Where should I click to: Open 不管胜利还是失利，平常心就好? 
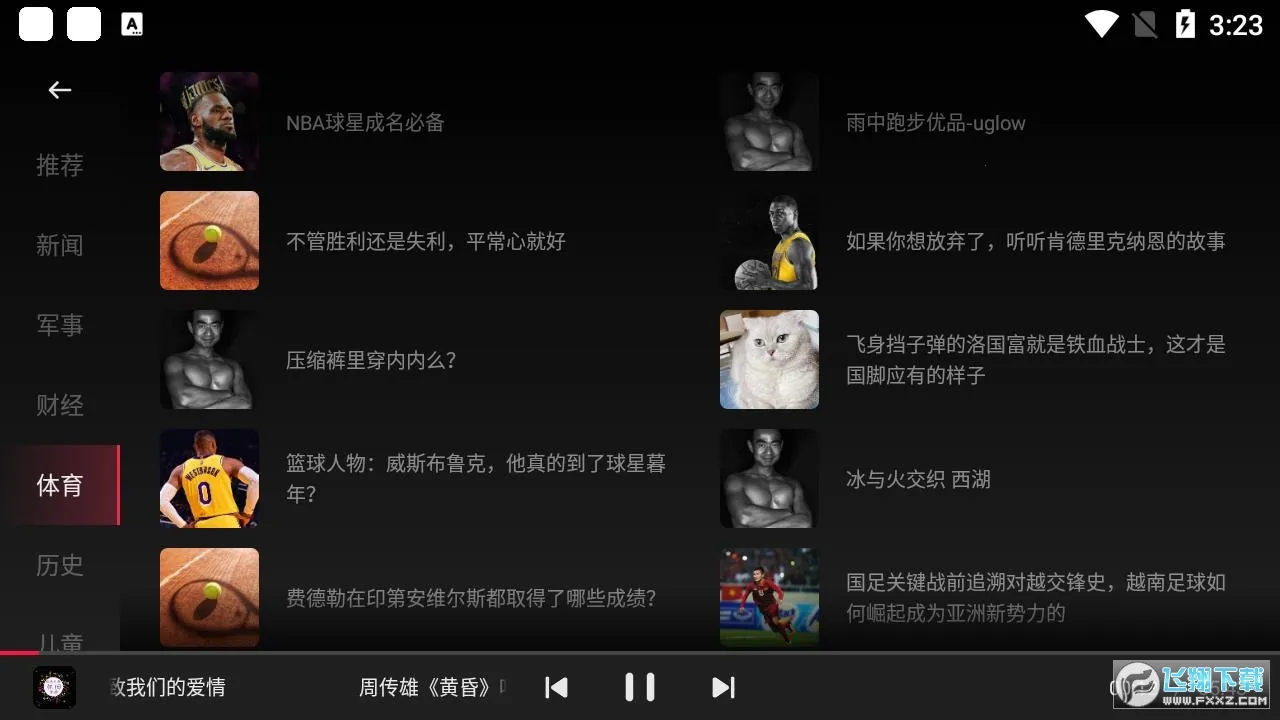(x=425, y=241)
